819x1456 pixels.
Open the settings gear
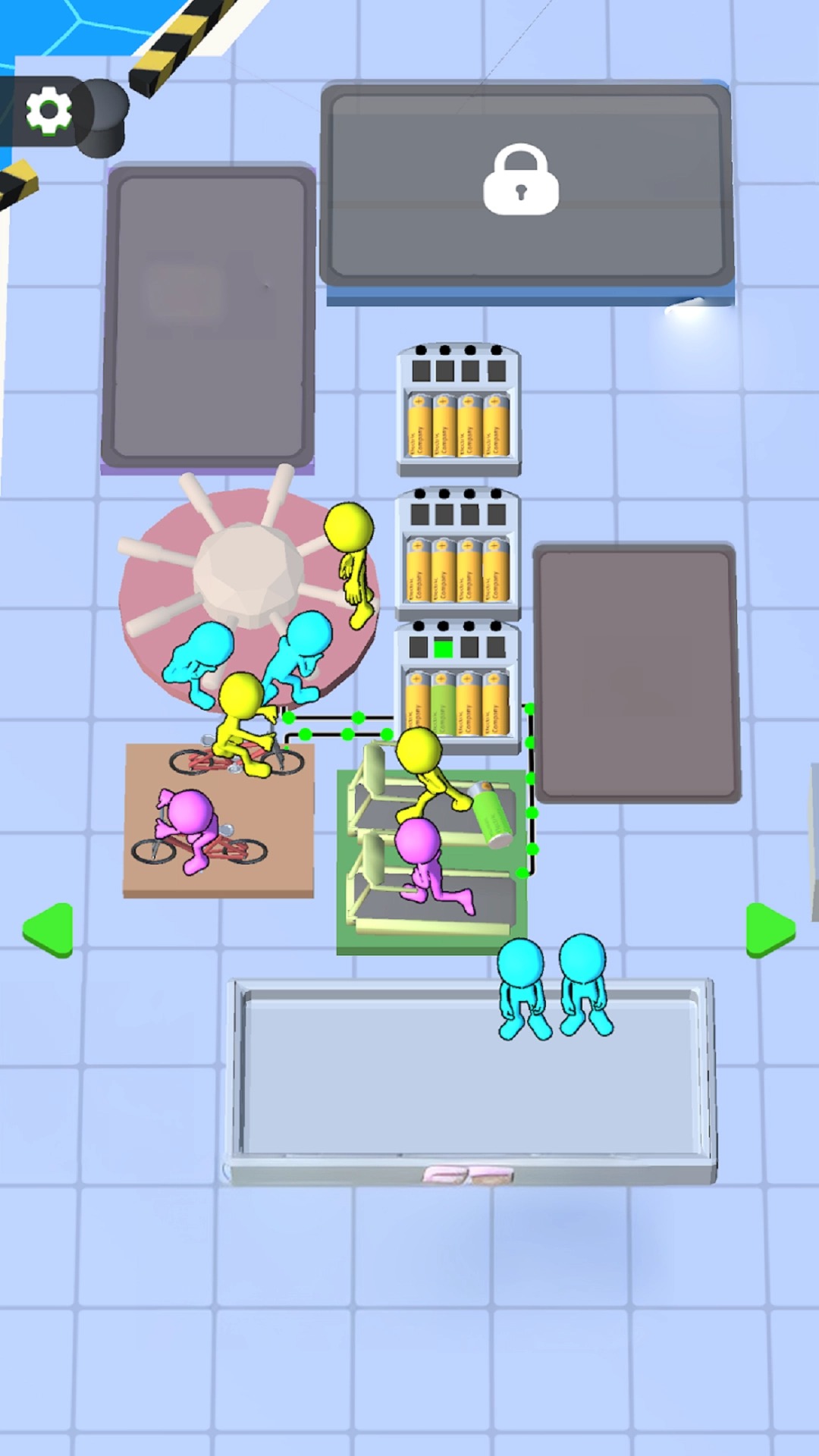(49, 111)
